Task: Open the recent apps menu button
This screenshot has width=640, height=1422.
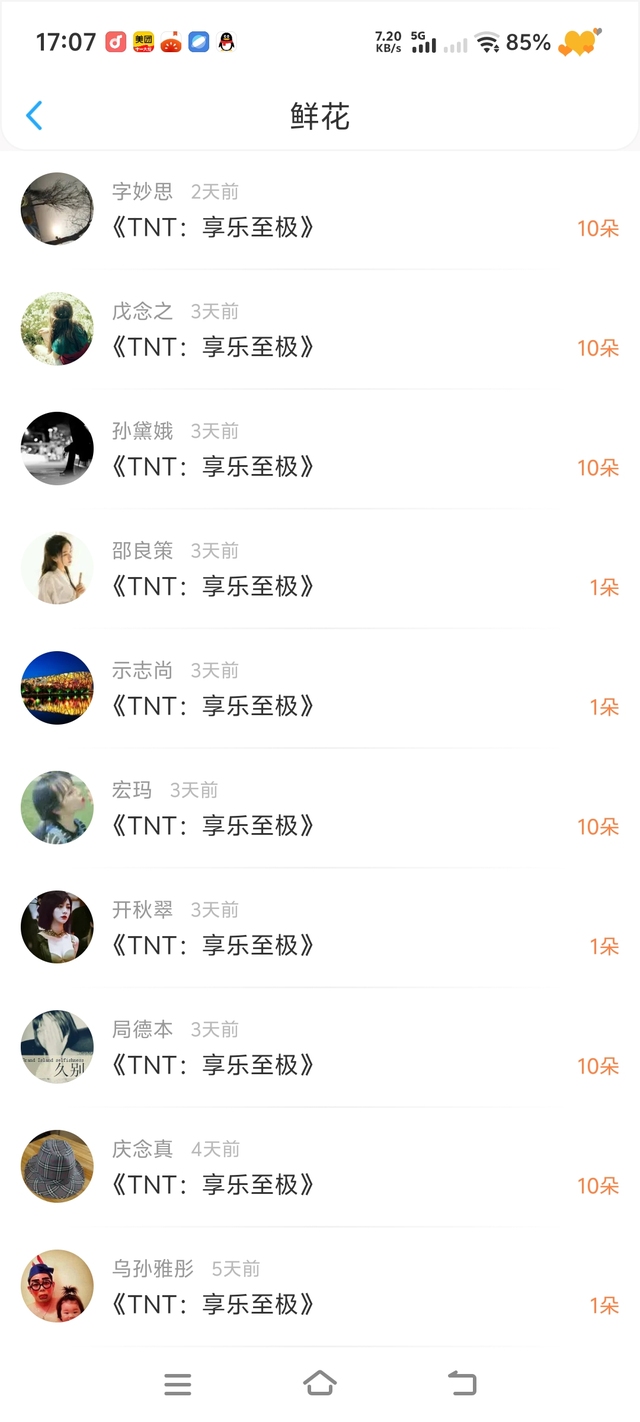Action: click(177, 1384)
